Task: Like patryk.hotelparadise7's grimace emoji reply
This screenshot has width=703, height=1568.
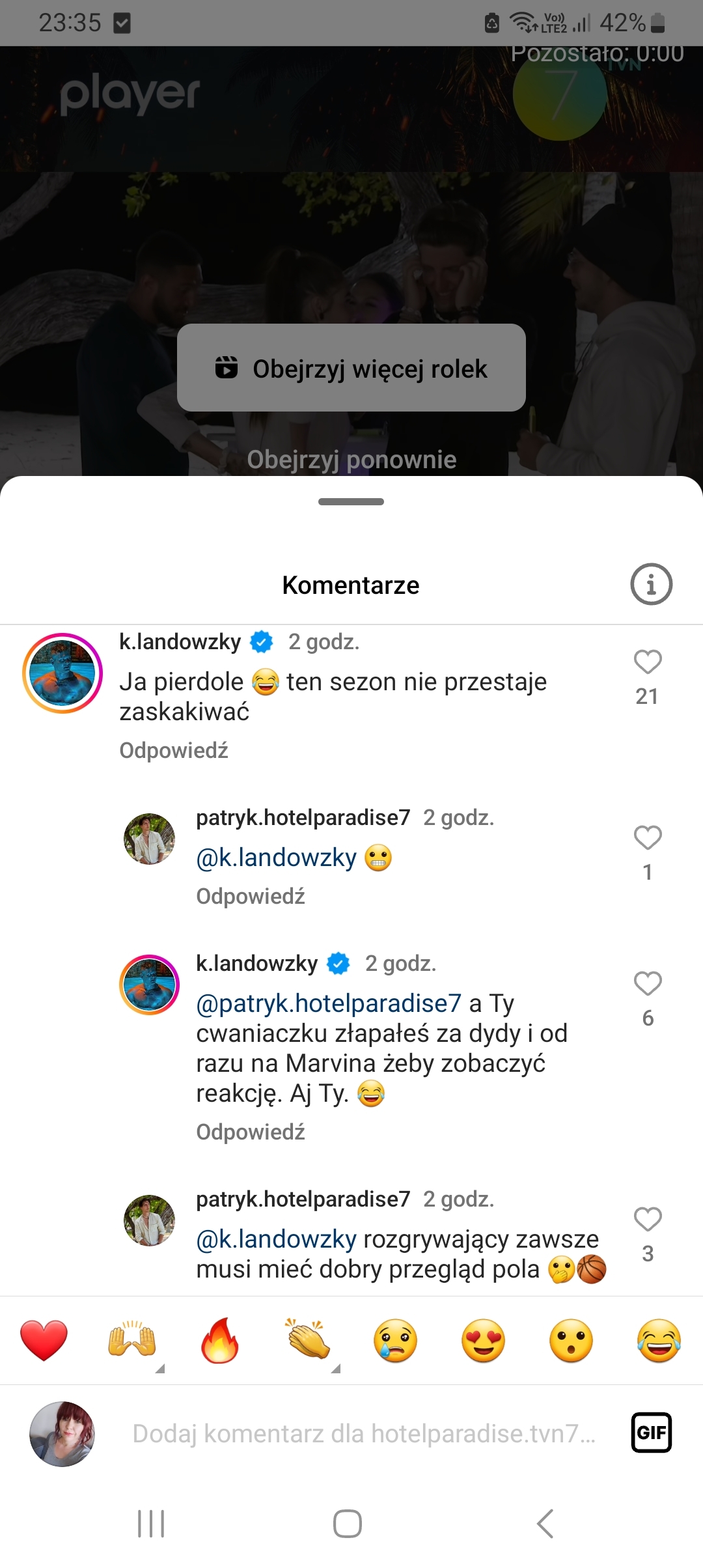Action: tap(648, 838)
